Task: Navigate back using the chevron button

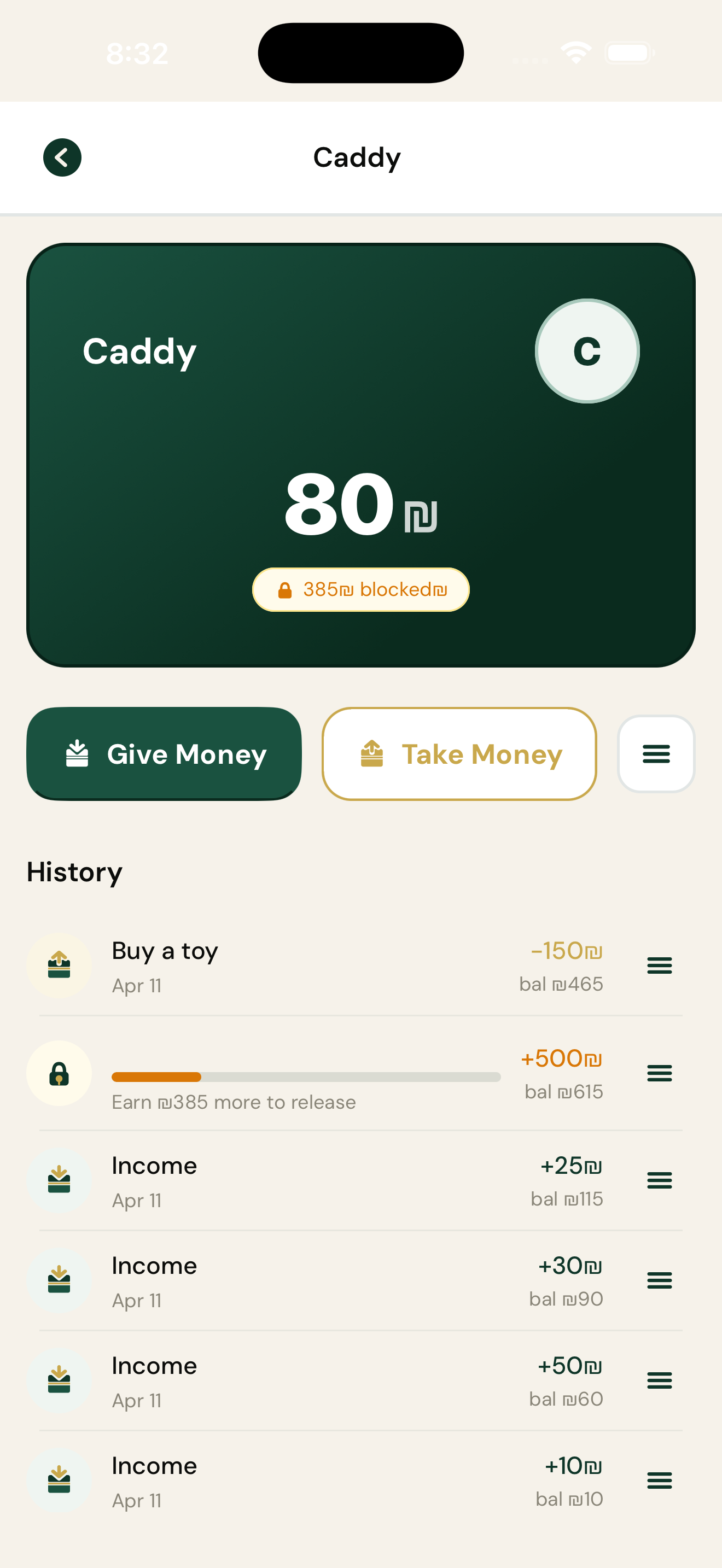Action: 61,156
